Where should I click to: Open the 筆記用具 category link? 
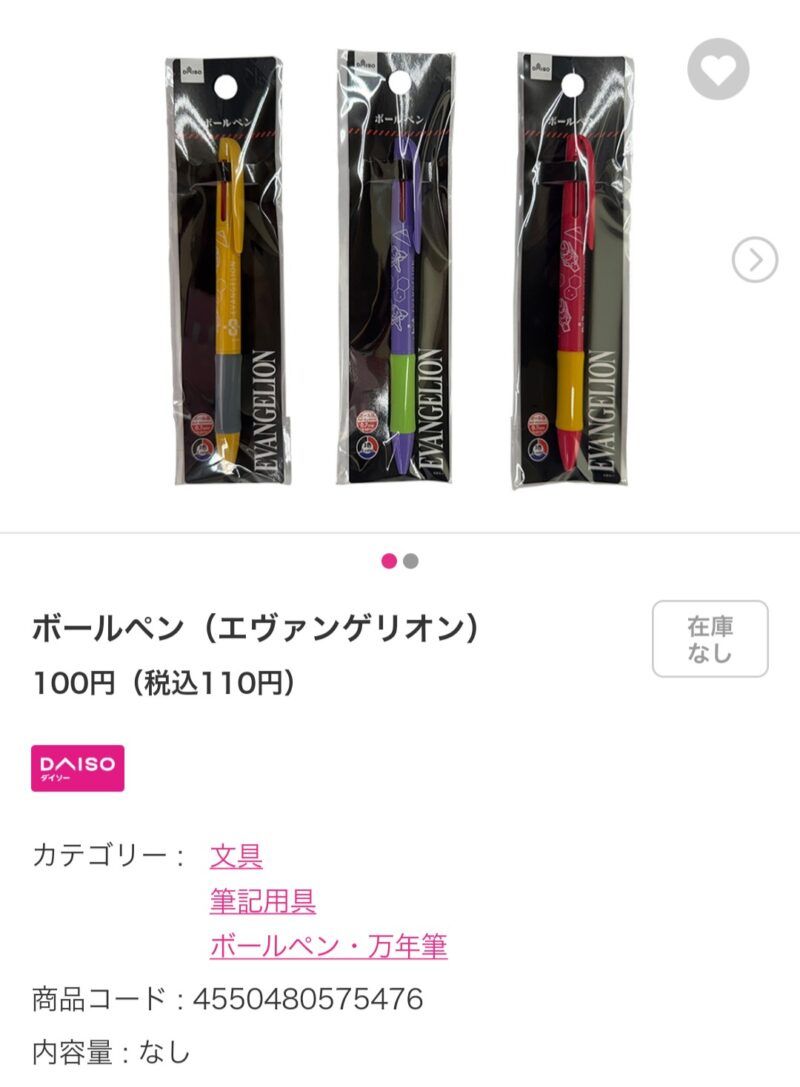263,901
